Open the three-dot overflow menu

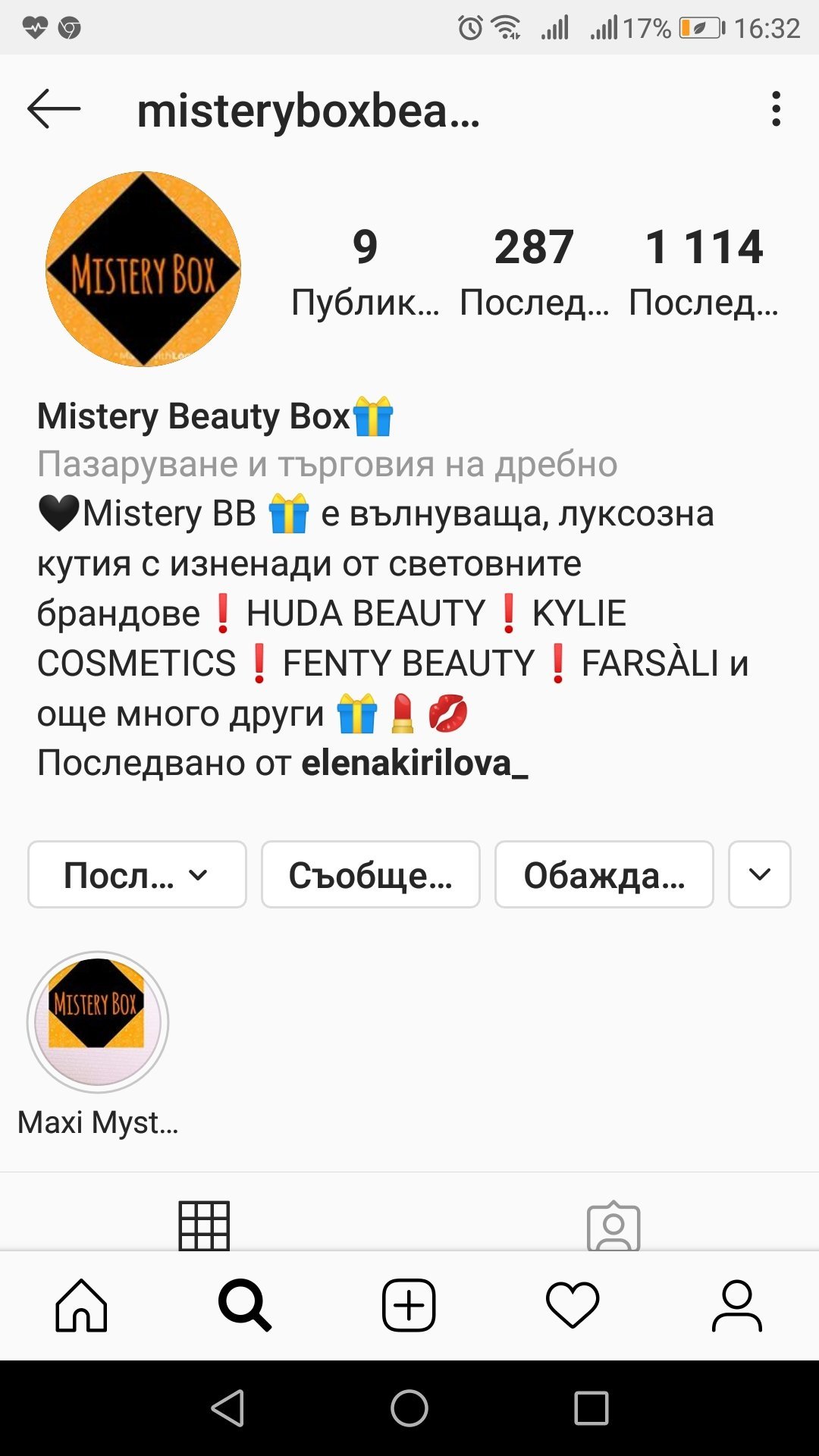point(775,109)
